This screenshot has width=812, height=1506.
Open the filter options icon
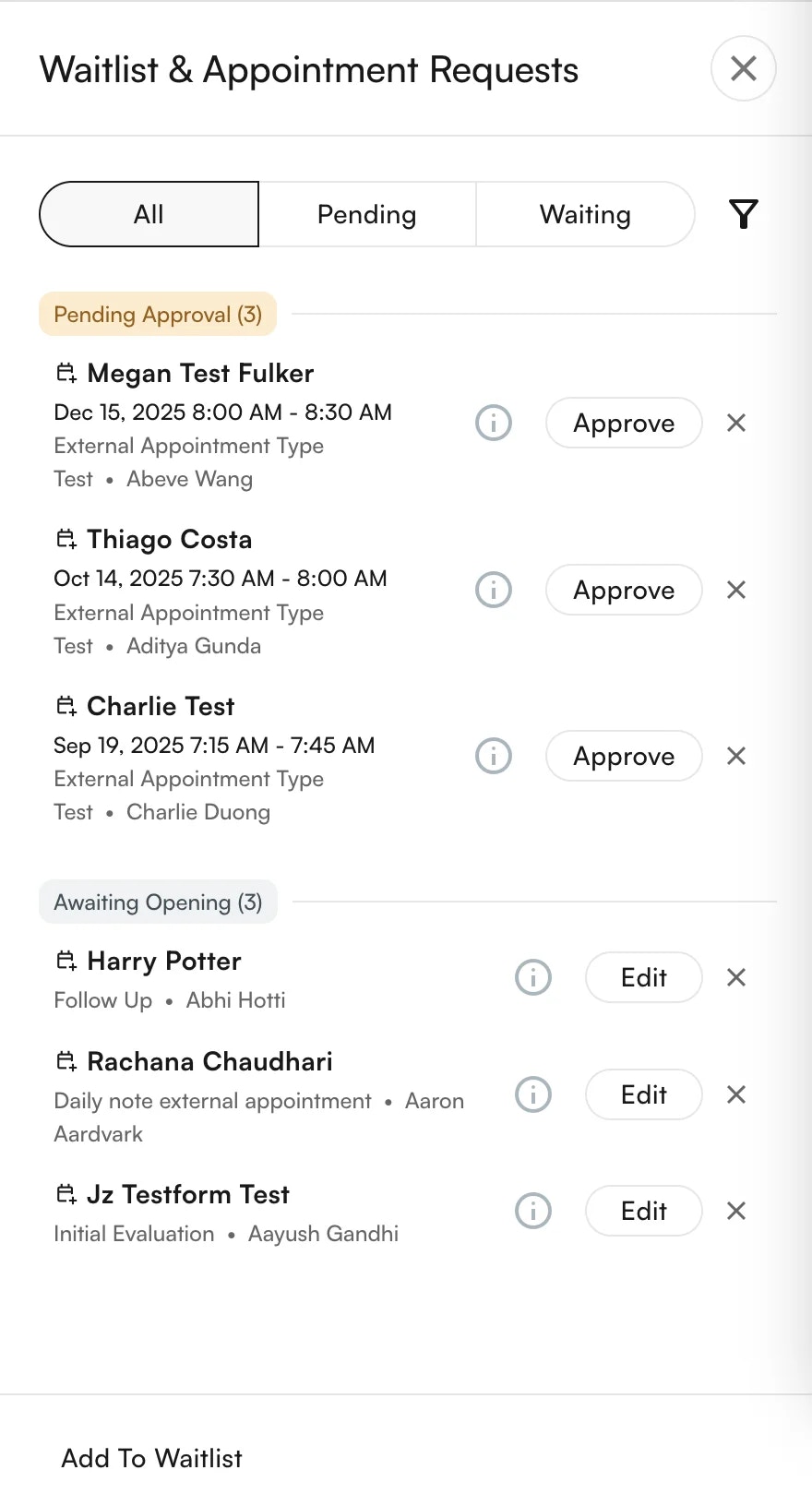click(x=744, y=214)
